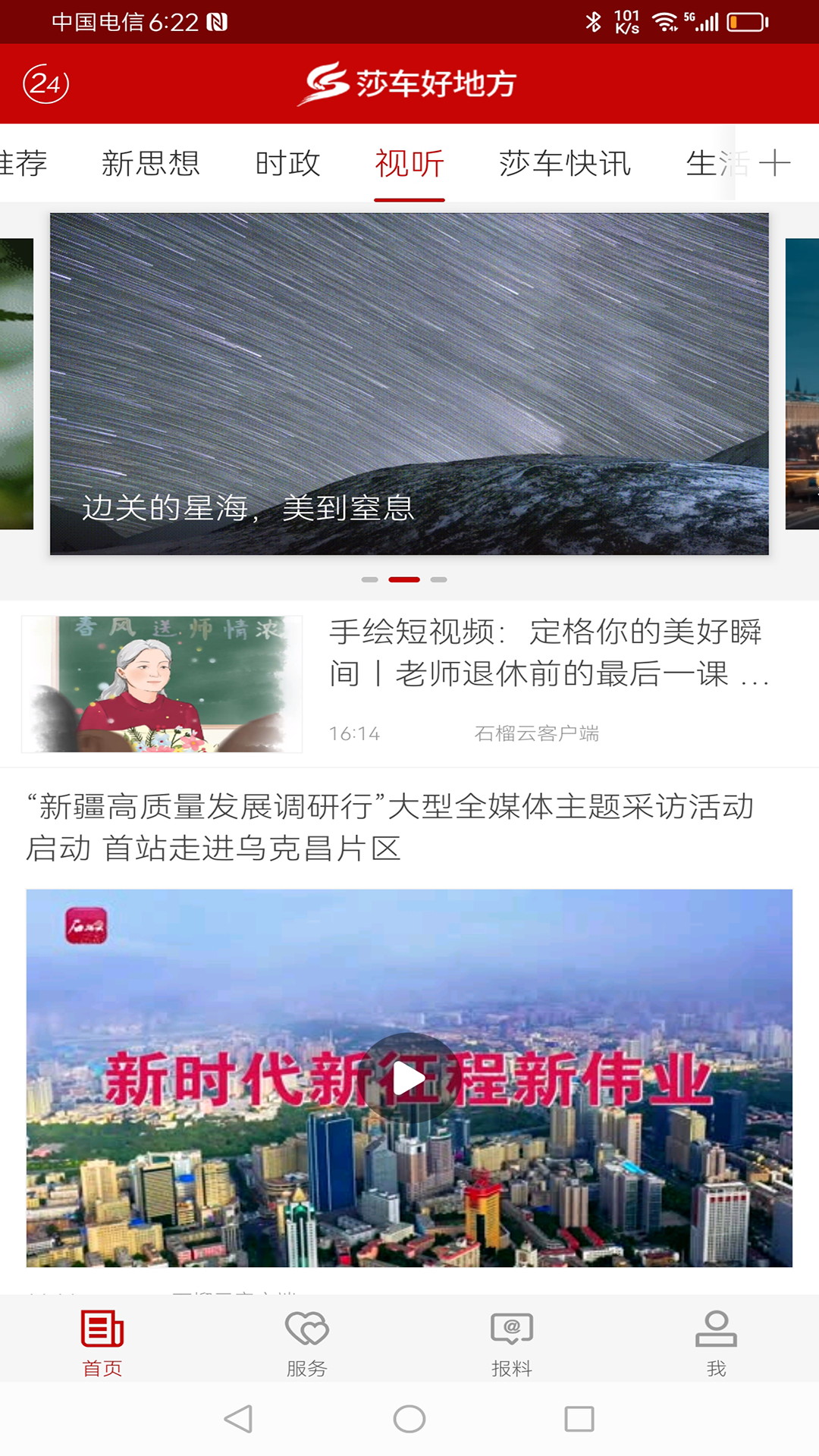Open the 手绘短视频 teacher article
Viewport: 819px width, 1456px height.
[x=544, y=652]
